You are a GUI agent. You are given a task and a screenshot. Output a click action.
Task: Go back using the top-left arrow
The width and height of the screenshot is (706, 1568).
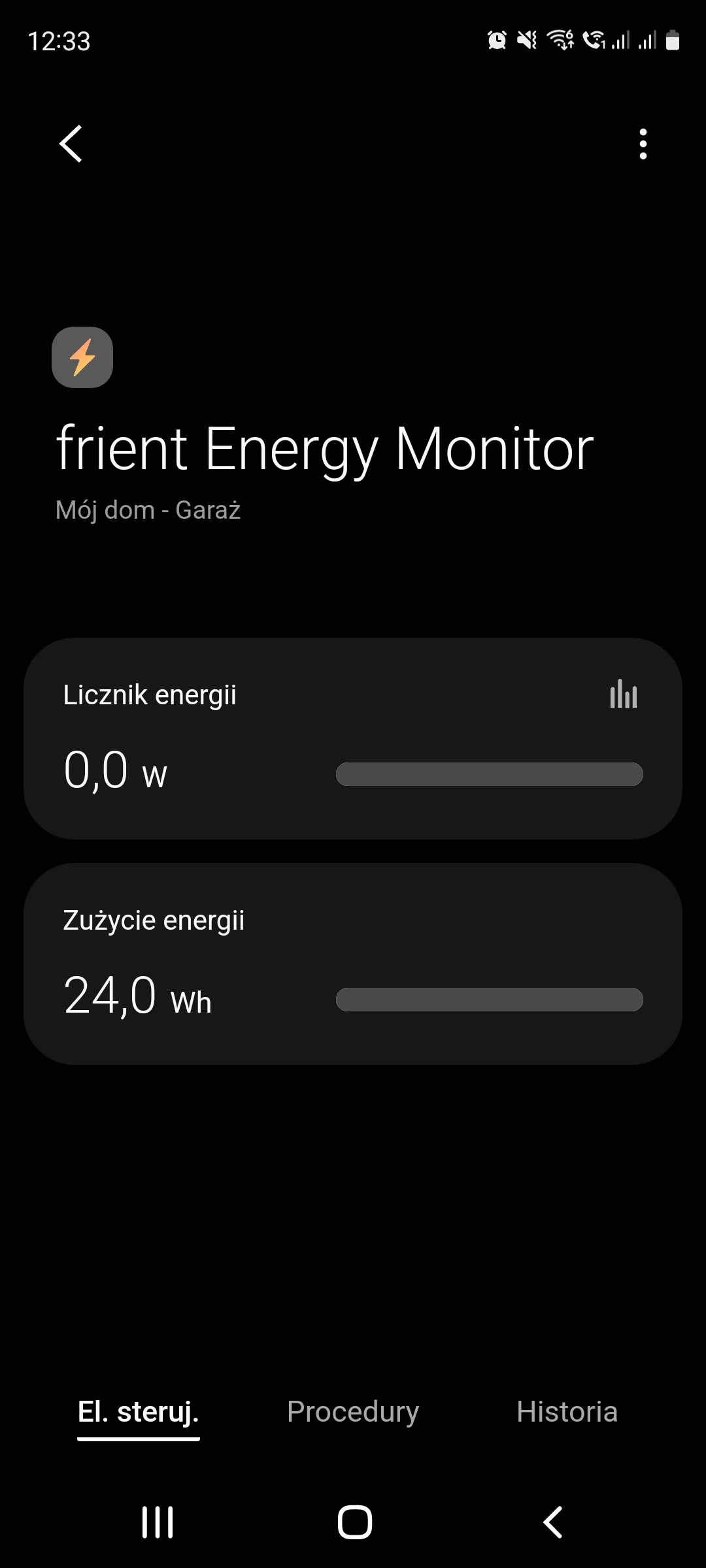[71, 144]
